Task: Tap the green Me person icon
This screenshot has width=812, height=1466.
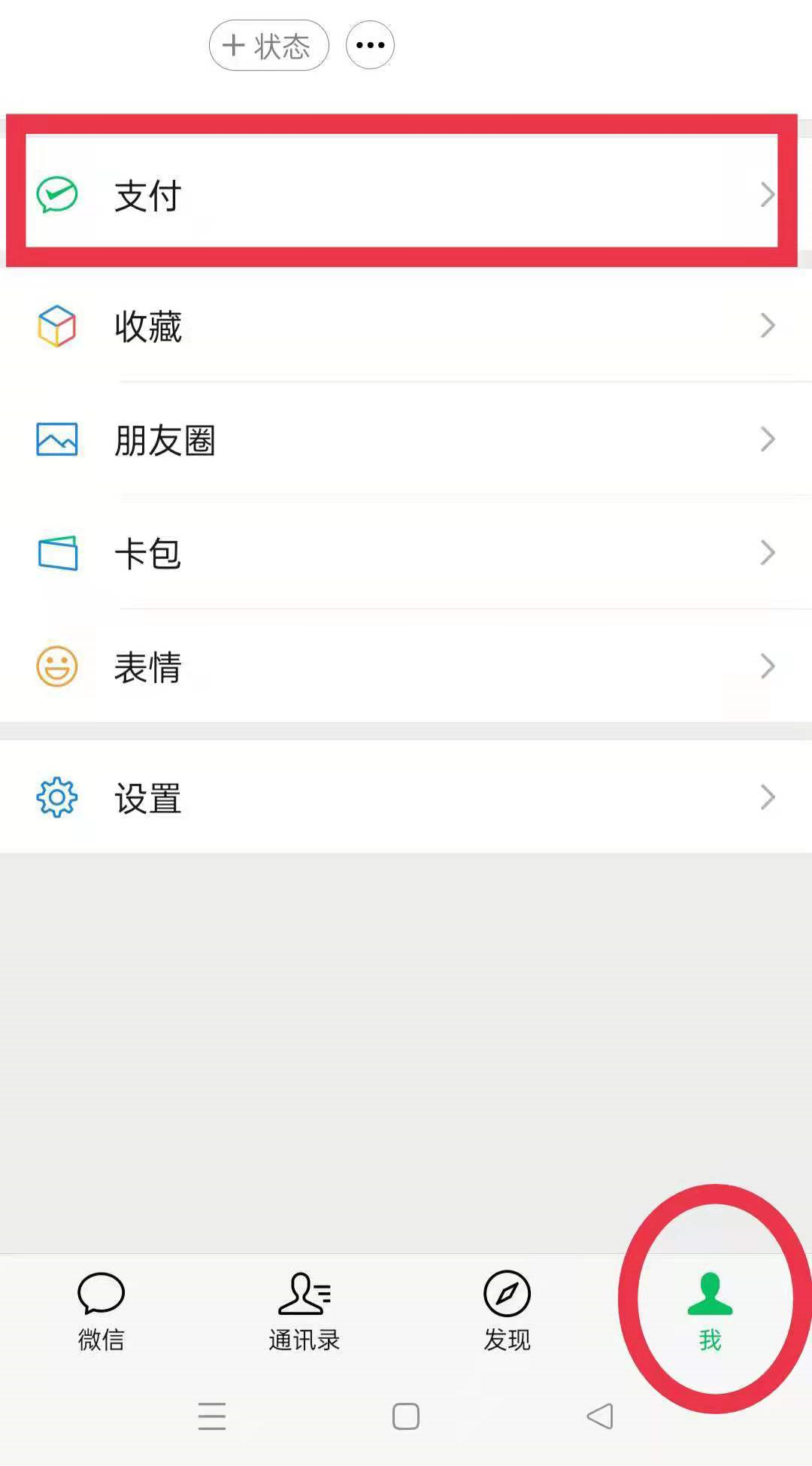Action: (710, 1291)
